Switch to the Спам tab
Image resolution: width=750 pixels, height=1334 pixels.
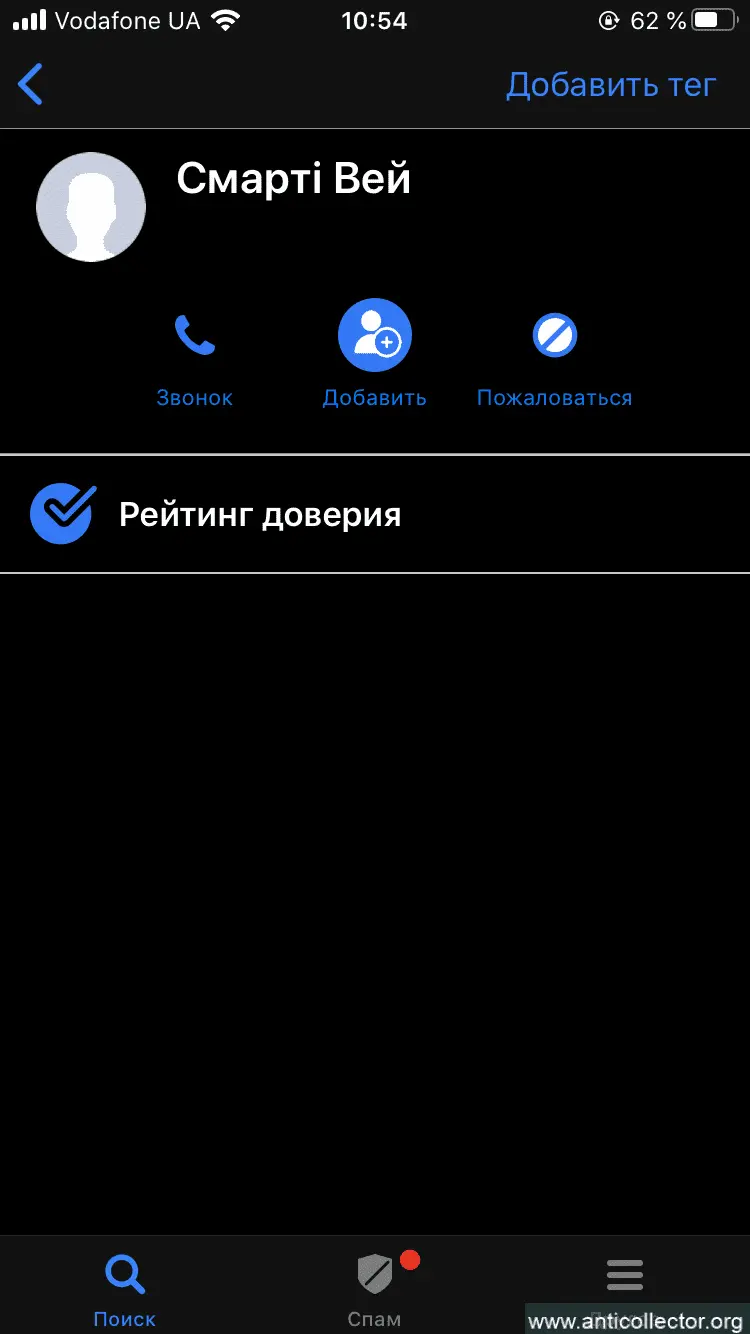(x=374, y=1288)
